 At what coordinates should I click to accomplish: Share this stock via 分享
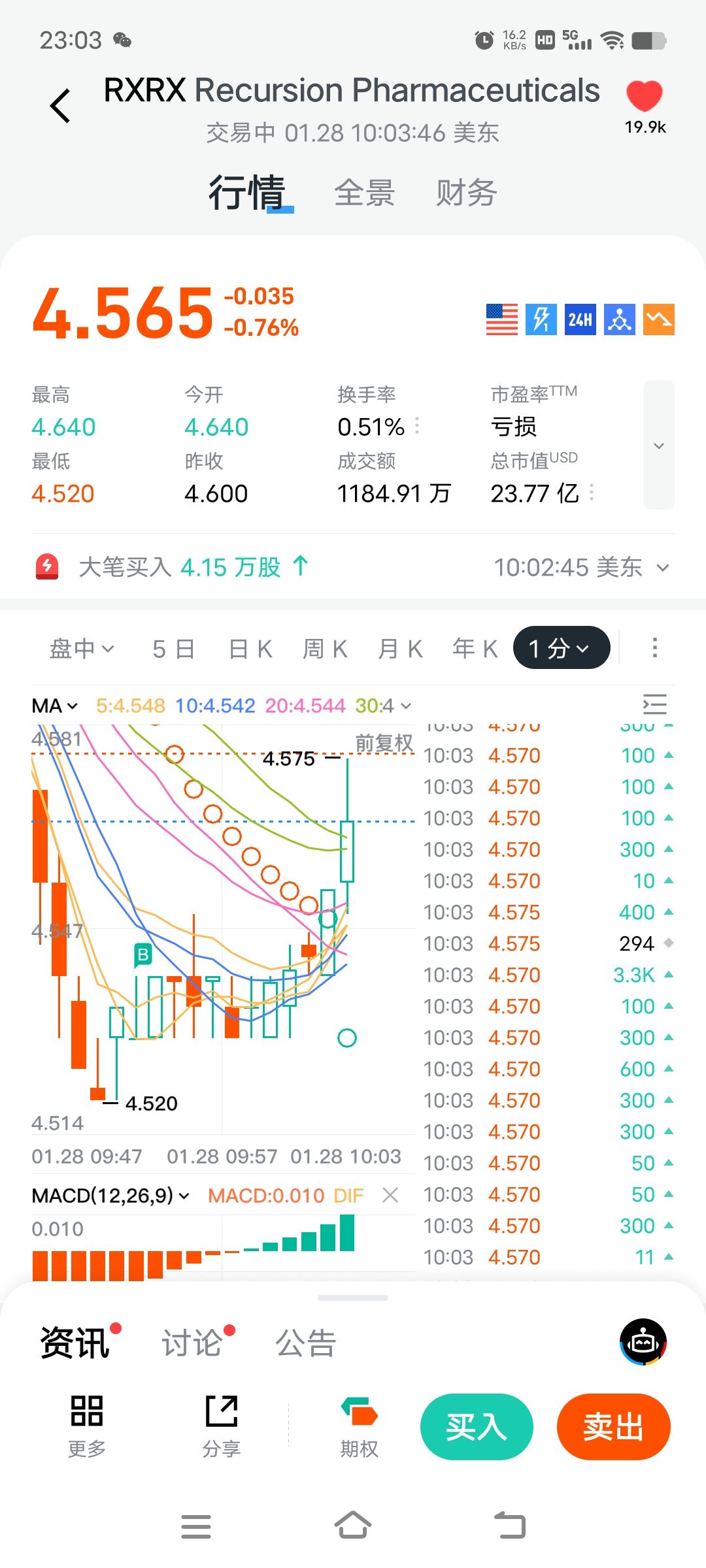coord(222,1427)
